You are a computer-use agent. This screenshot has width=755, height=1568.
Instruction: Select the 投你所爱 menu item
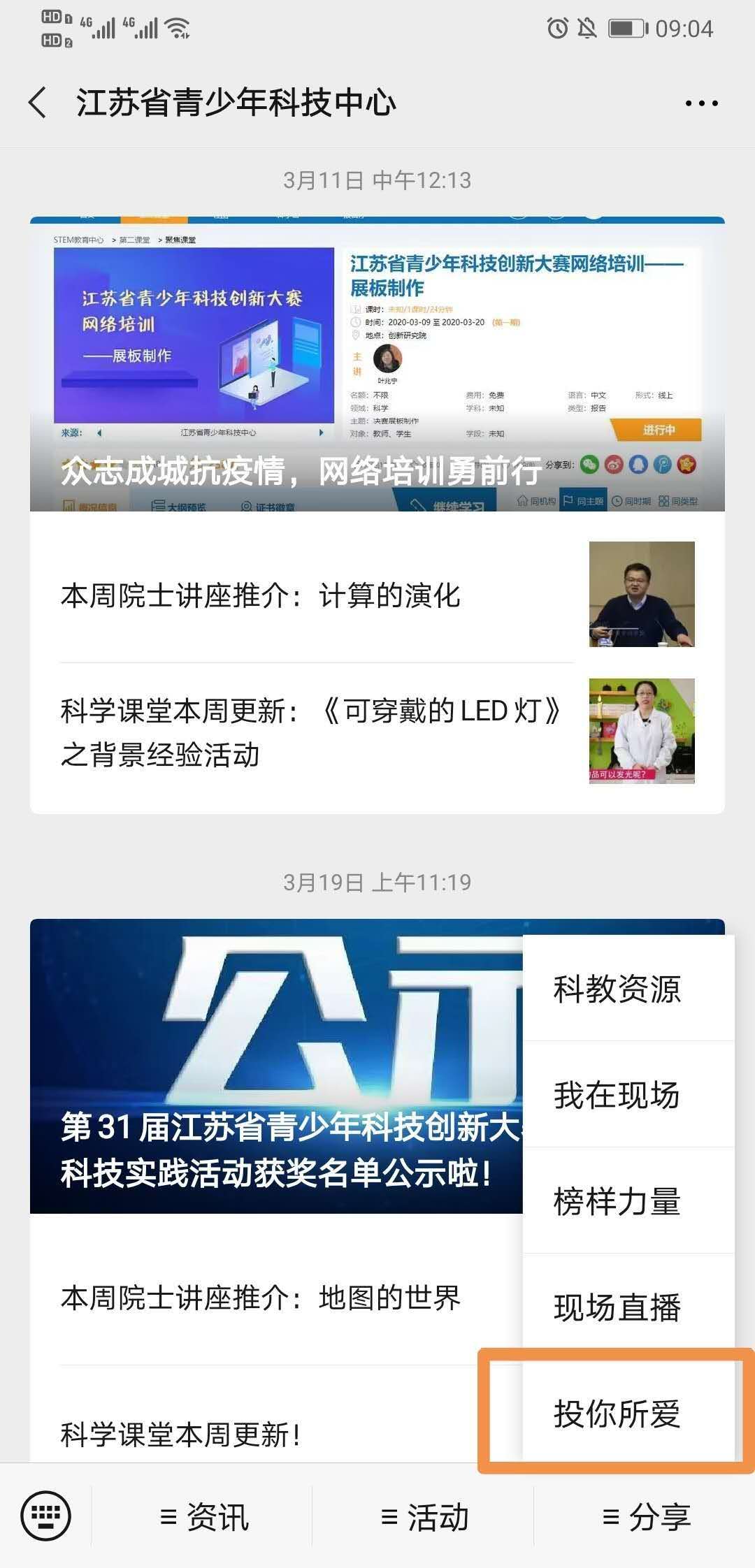[617, 1414]
